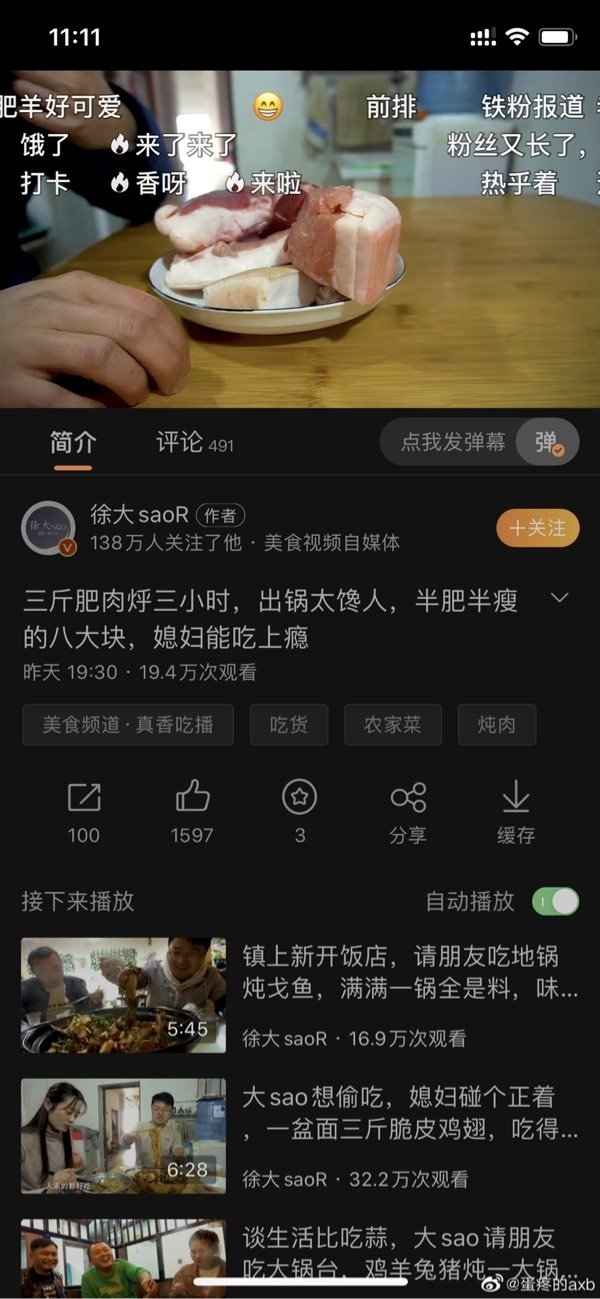
Task: Open video about 地锅炖戈鱼
Action: coord(300,995)
